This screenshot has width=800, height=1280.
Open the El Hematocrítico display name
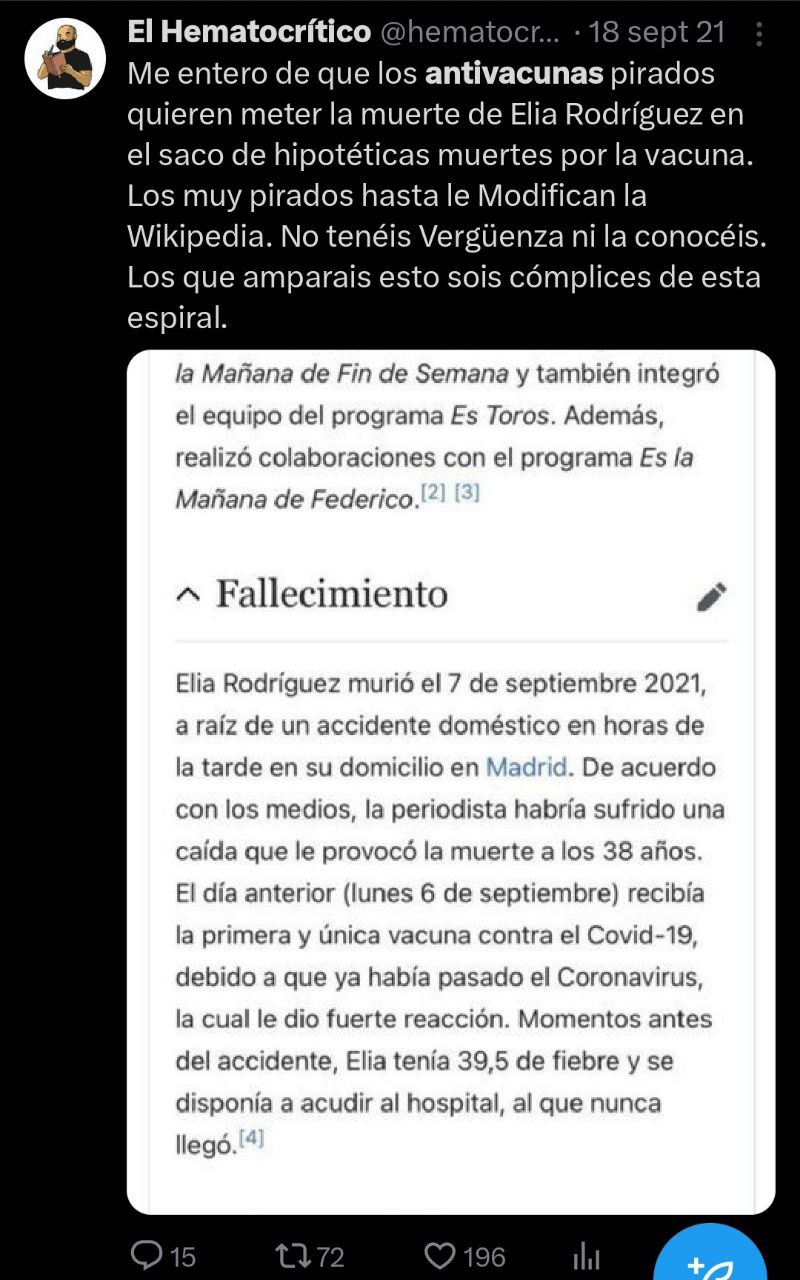[249, 32]
